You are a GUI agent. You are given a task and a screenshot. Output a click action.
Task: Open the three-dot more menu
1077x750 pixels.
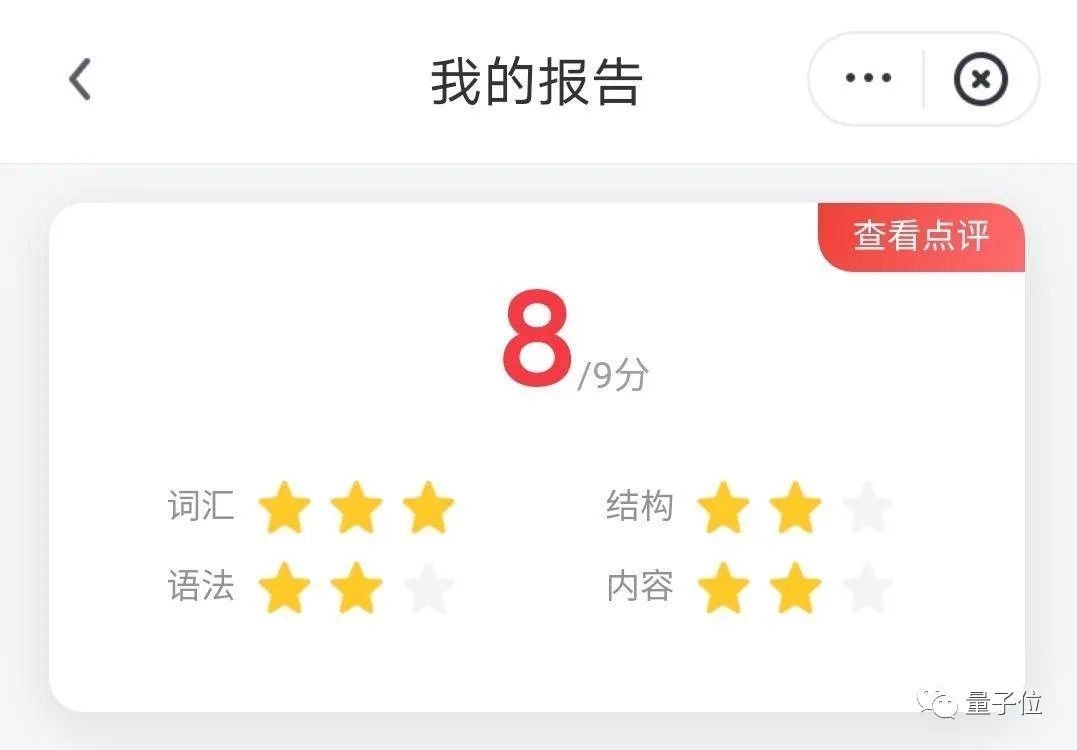[867, 79]
